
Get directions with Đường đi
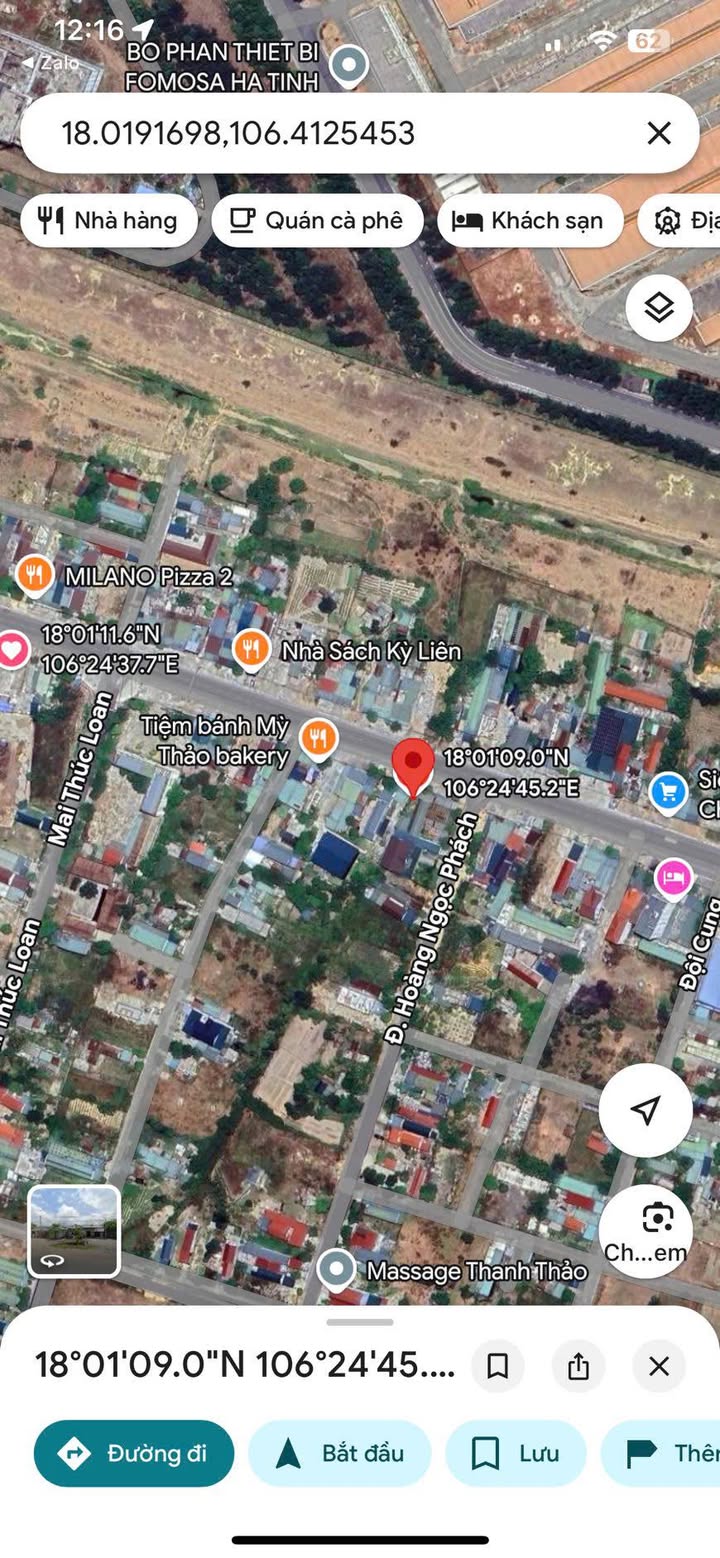coord(134,1453)
